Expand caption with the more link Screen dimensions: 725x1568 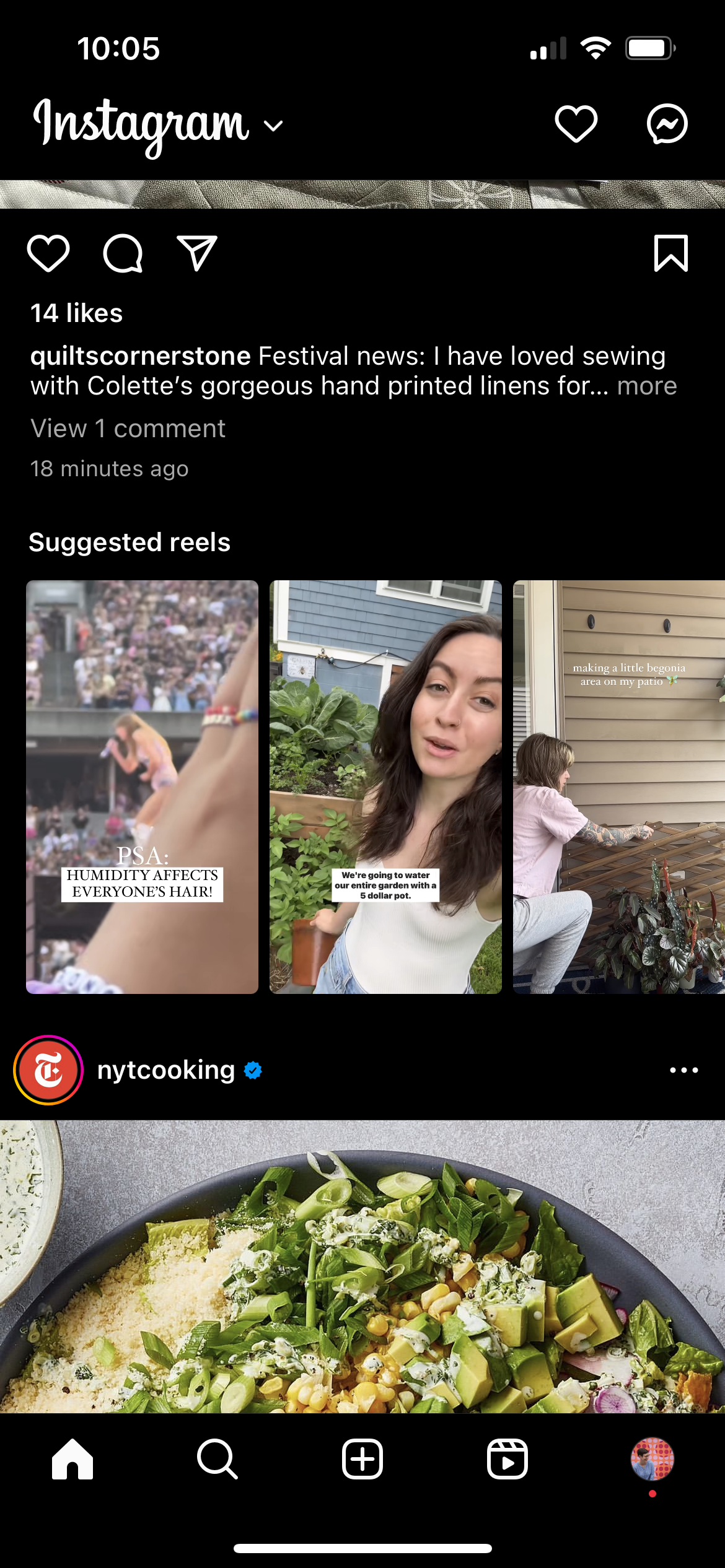pyautogui.click(x=647, y=386)
